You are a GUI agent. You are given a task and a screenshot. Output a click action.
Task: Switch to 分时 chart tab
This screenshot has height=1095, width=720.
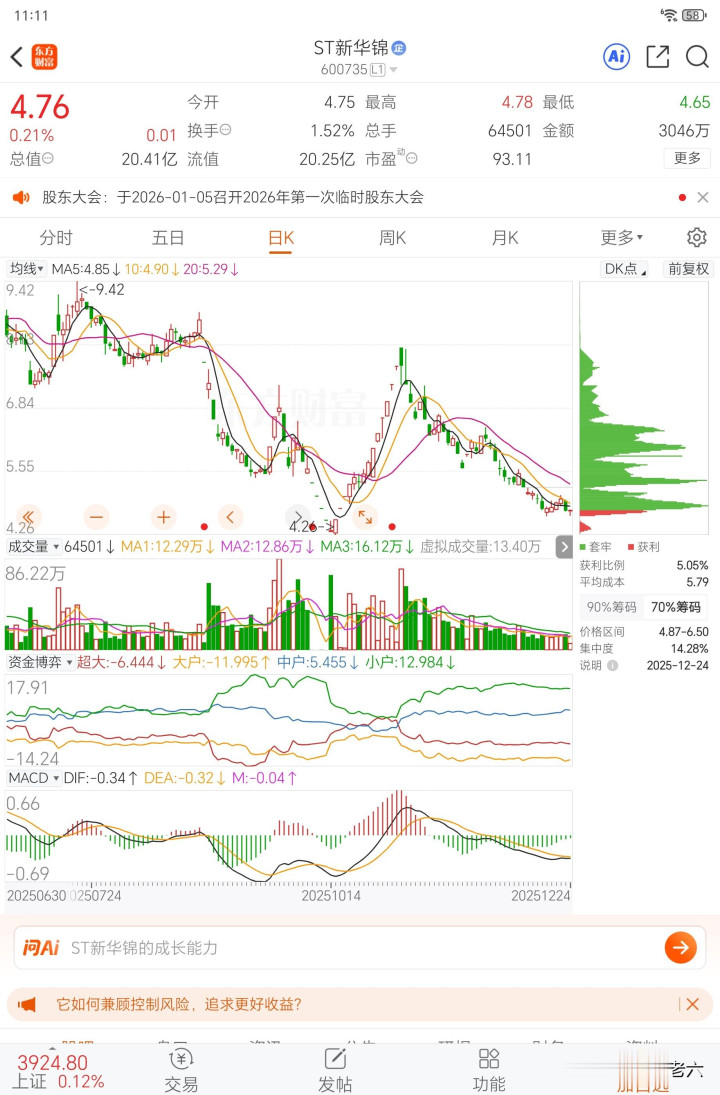pyautogui.click(x=56, y=238)
